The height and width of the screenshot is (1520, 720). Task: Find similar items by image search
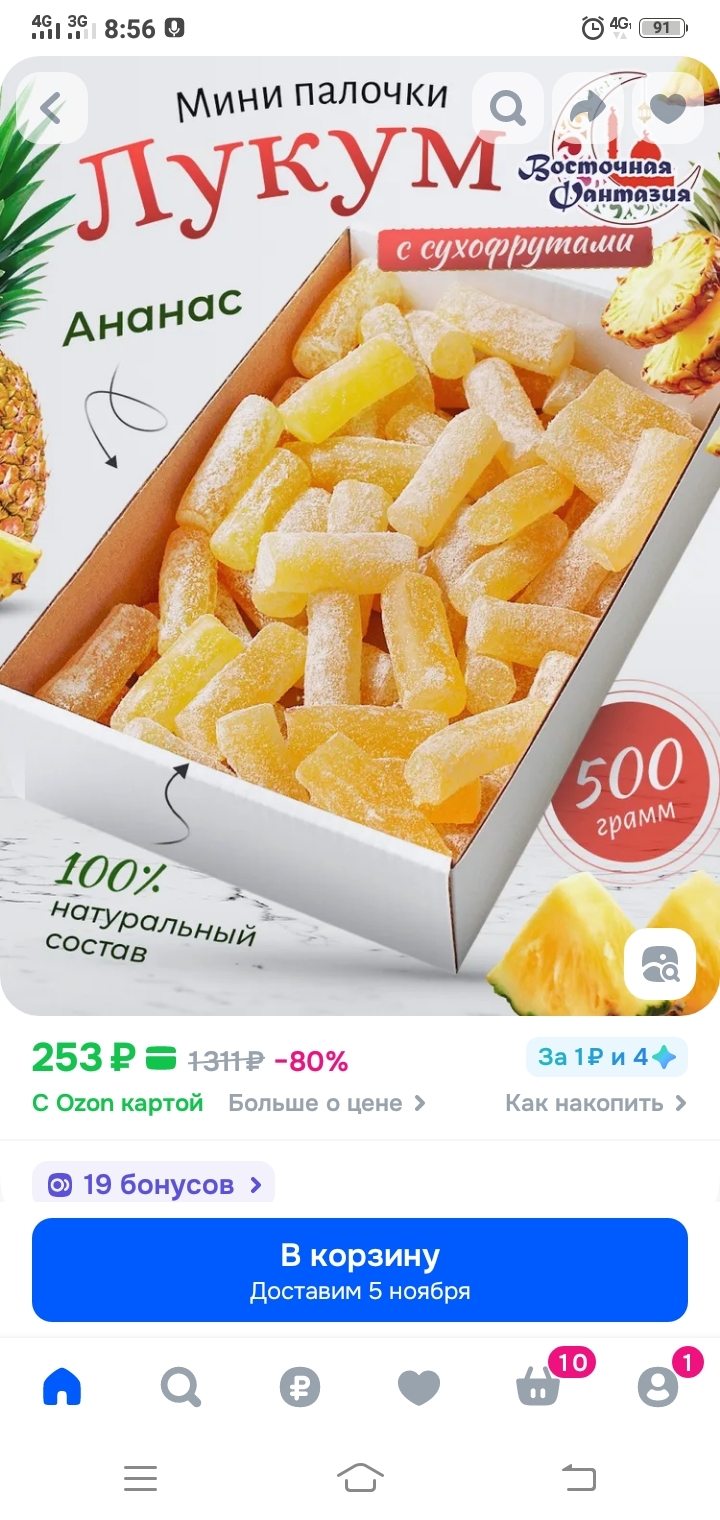[660, 964]
